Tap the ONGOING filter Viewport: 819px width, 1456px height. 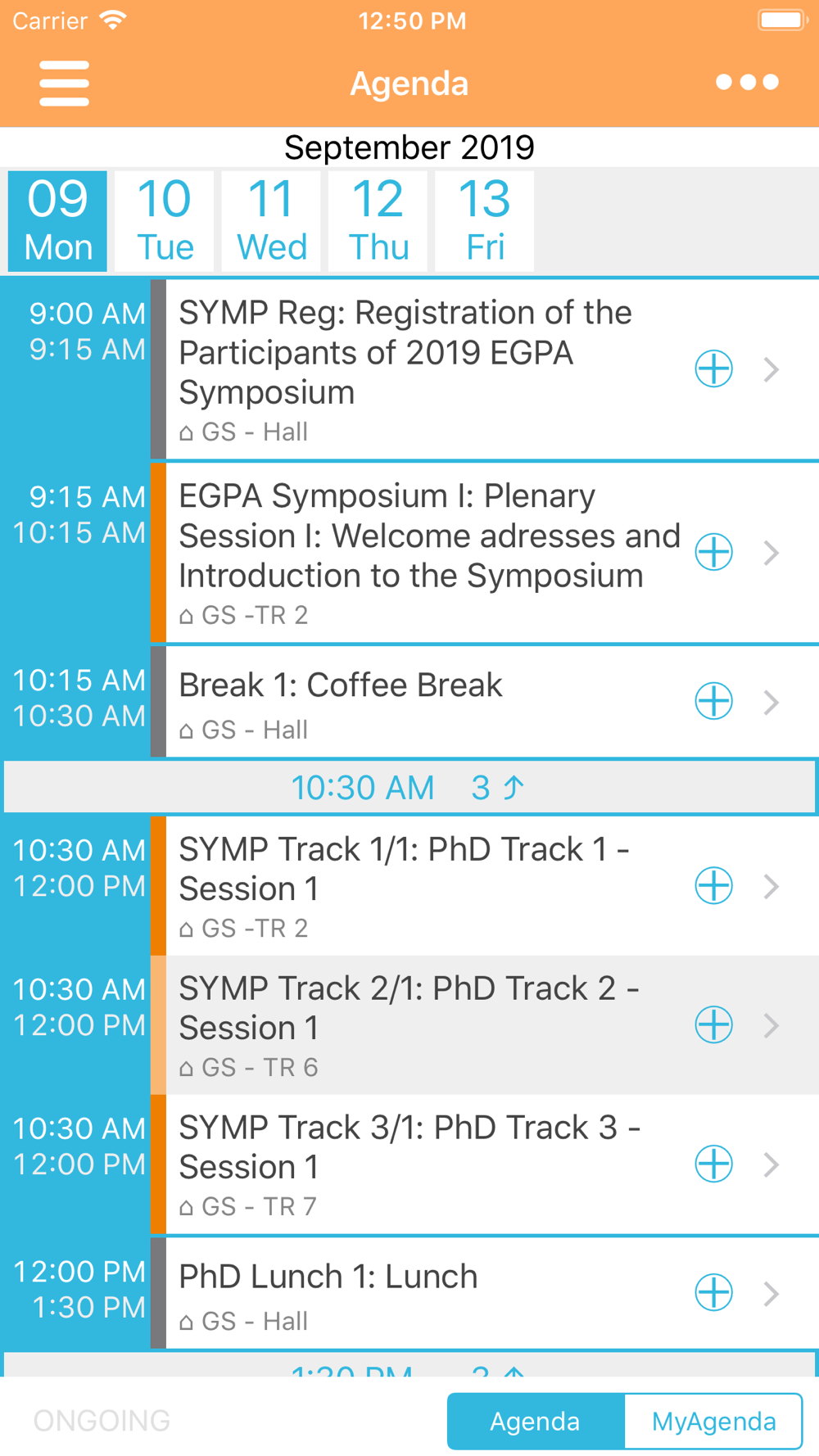pyautogui.click(x=102, y=1421)
